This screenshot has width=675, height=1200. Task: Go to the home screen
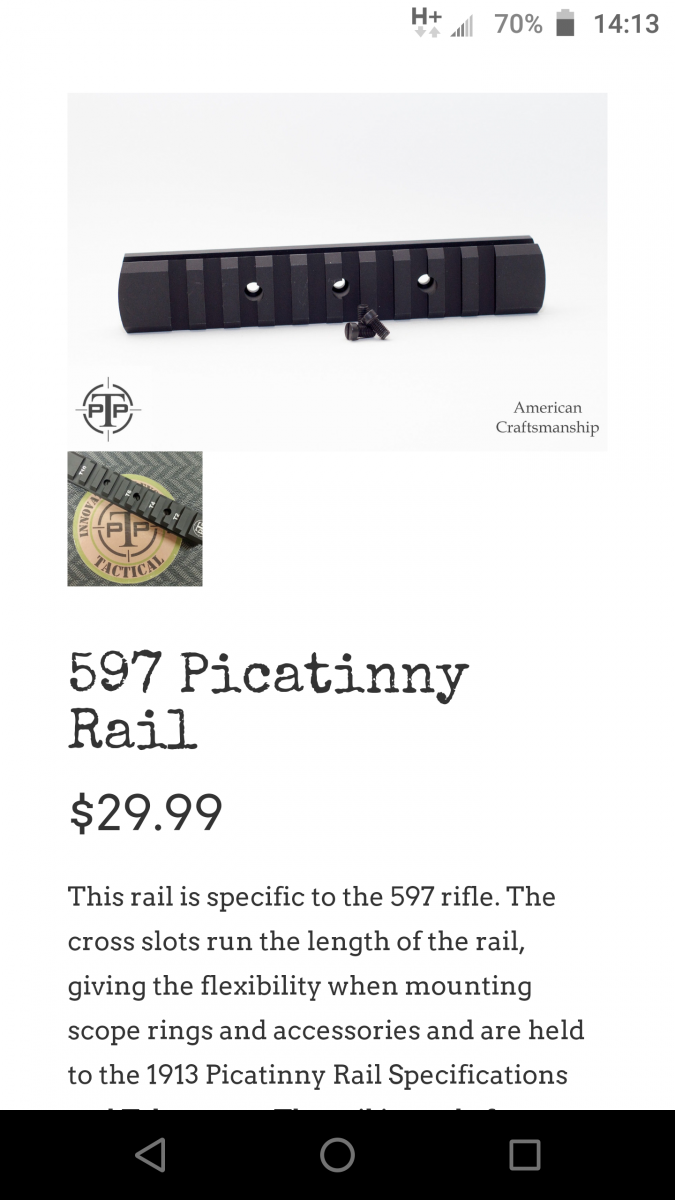click(337, 1155)
